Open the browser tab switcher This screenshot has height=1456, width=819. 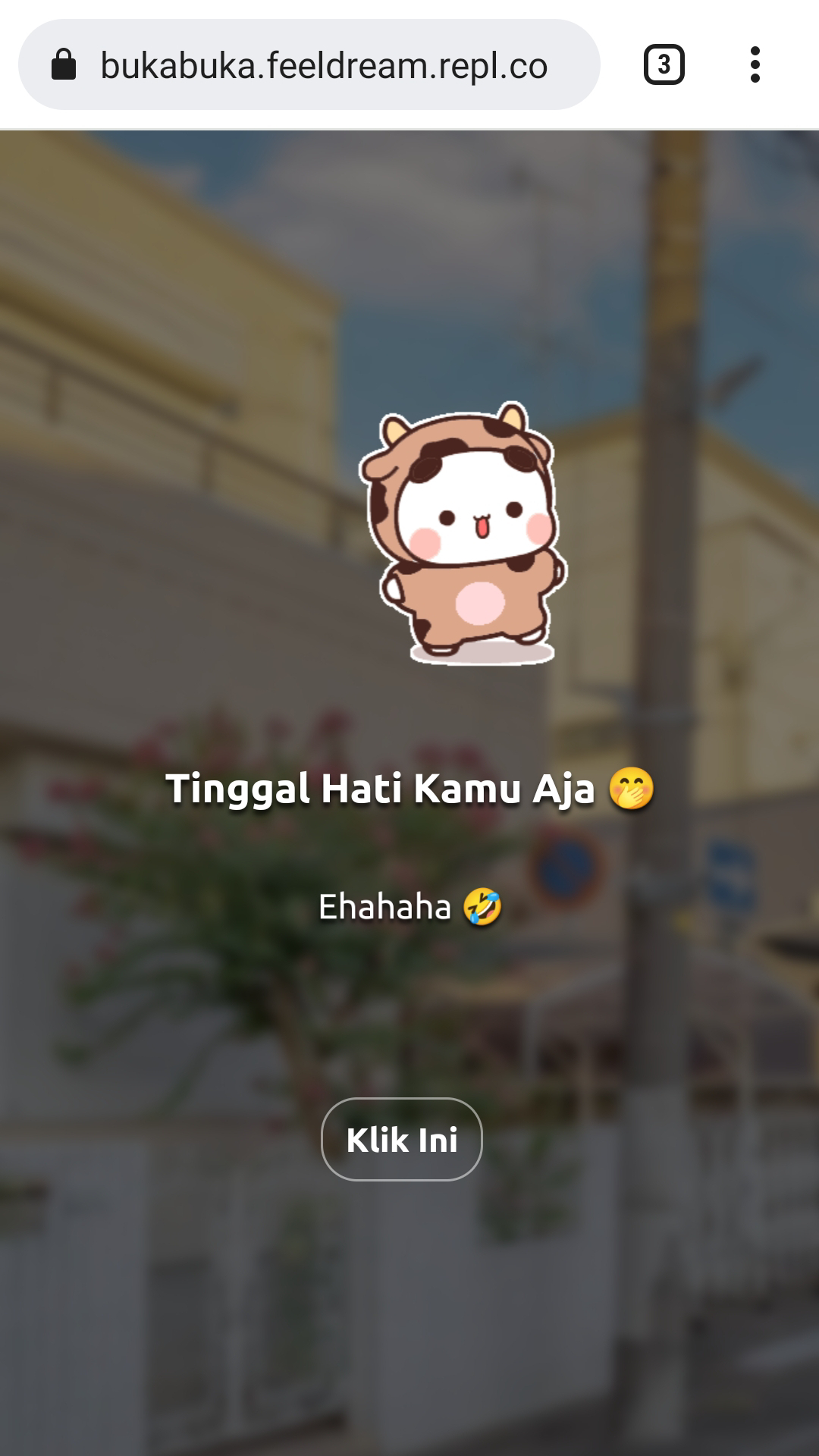664,65
